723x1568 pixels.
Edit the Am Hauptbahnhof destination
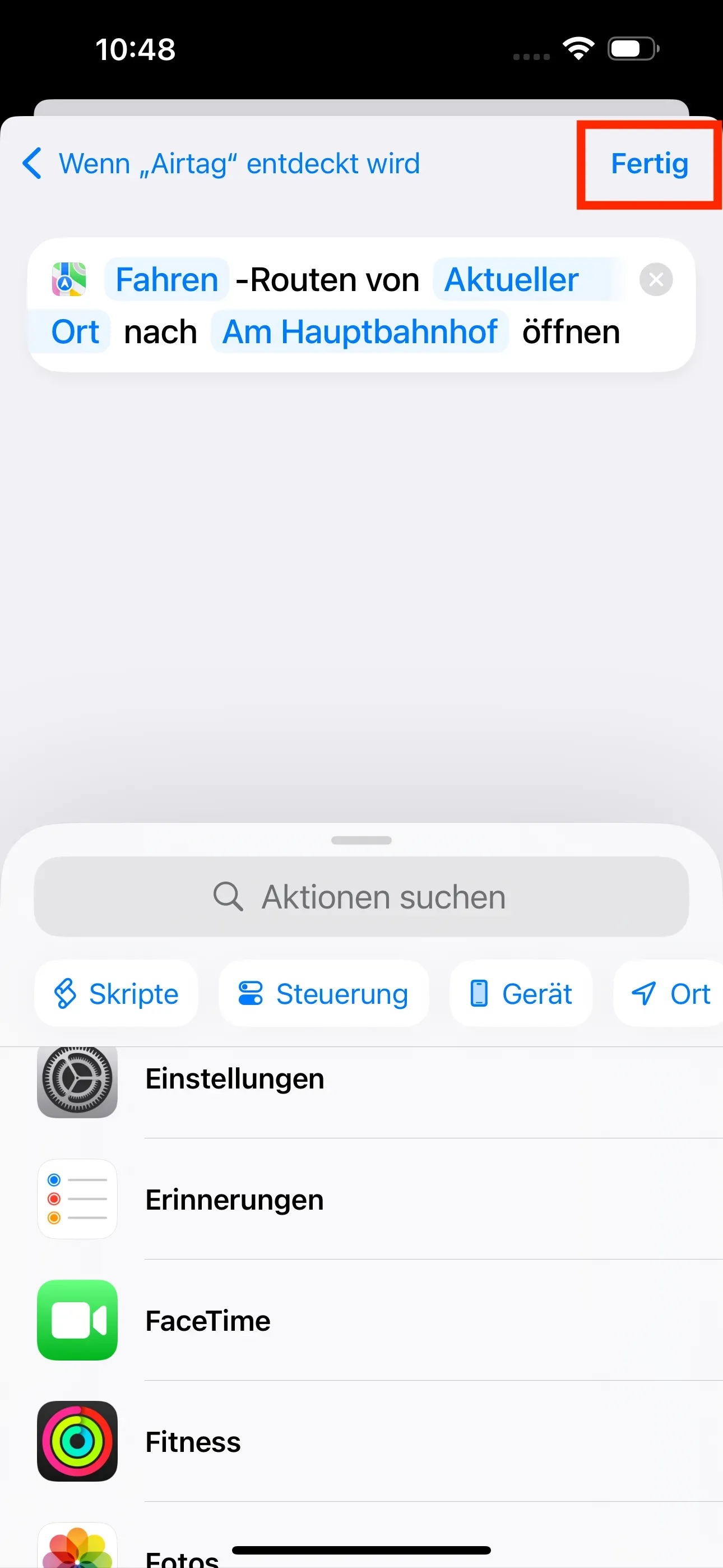point(360,333)
